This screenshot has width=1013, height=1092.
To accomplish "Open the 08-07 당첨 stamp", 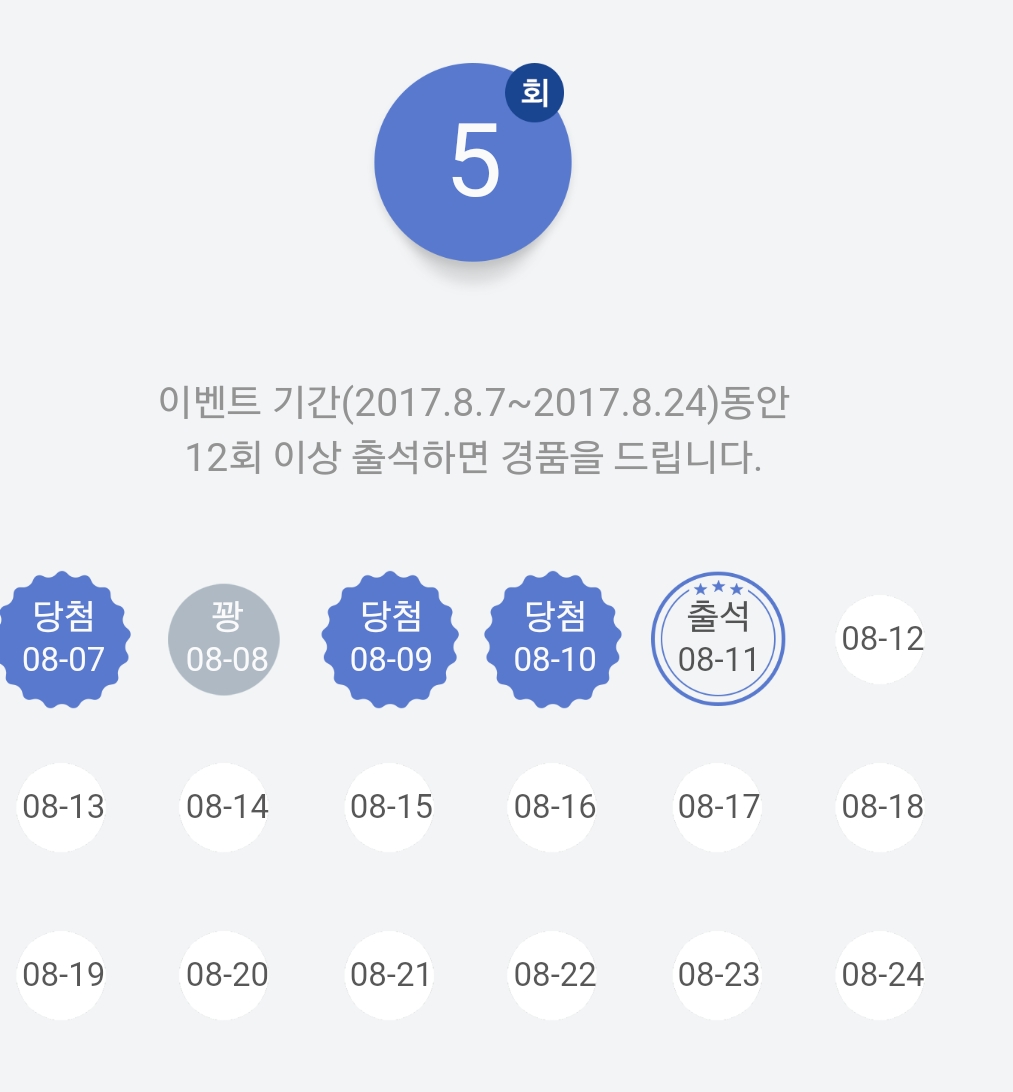I will tap(62, 640).
